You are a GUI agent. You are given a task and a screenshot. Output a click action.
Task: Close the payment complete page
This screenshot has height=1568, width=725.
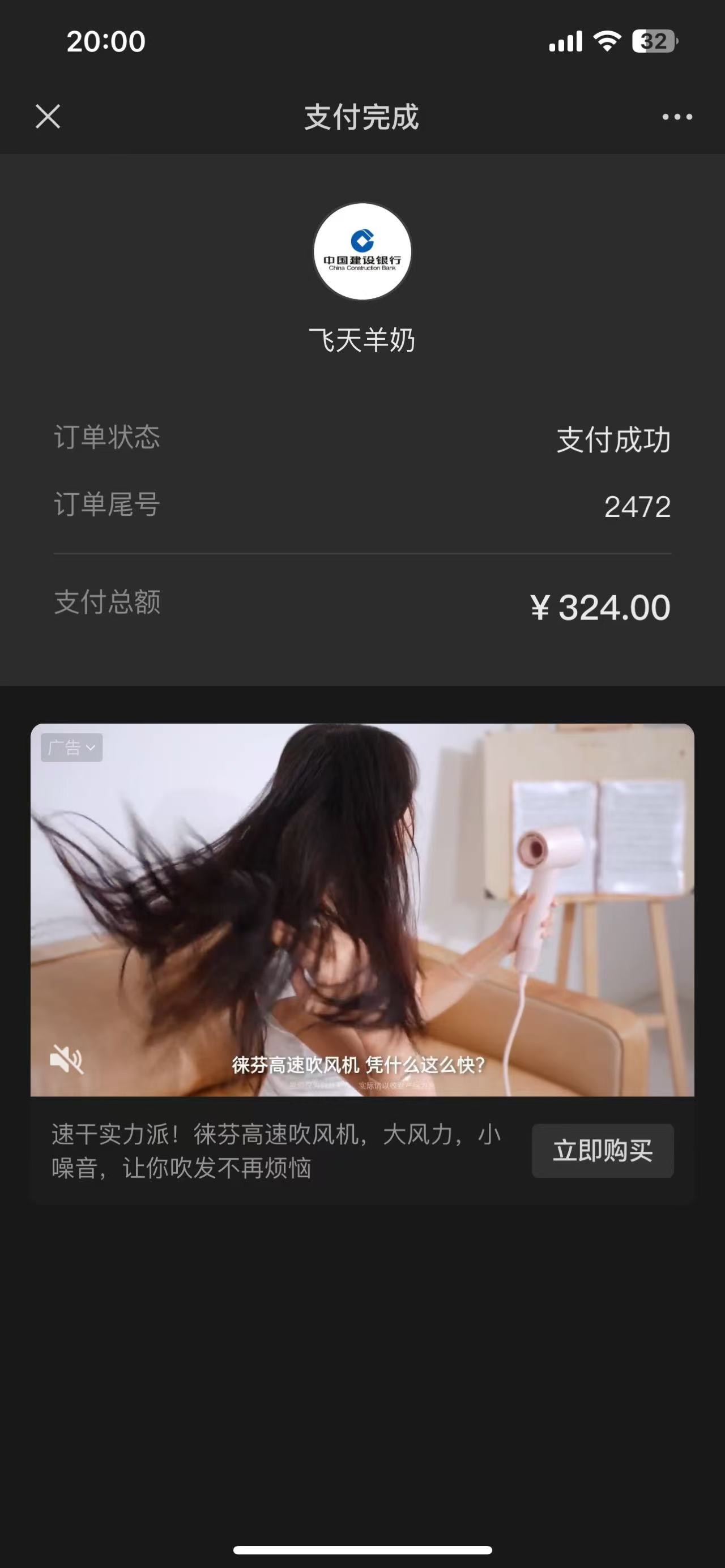point(48,116)
